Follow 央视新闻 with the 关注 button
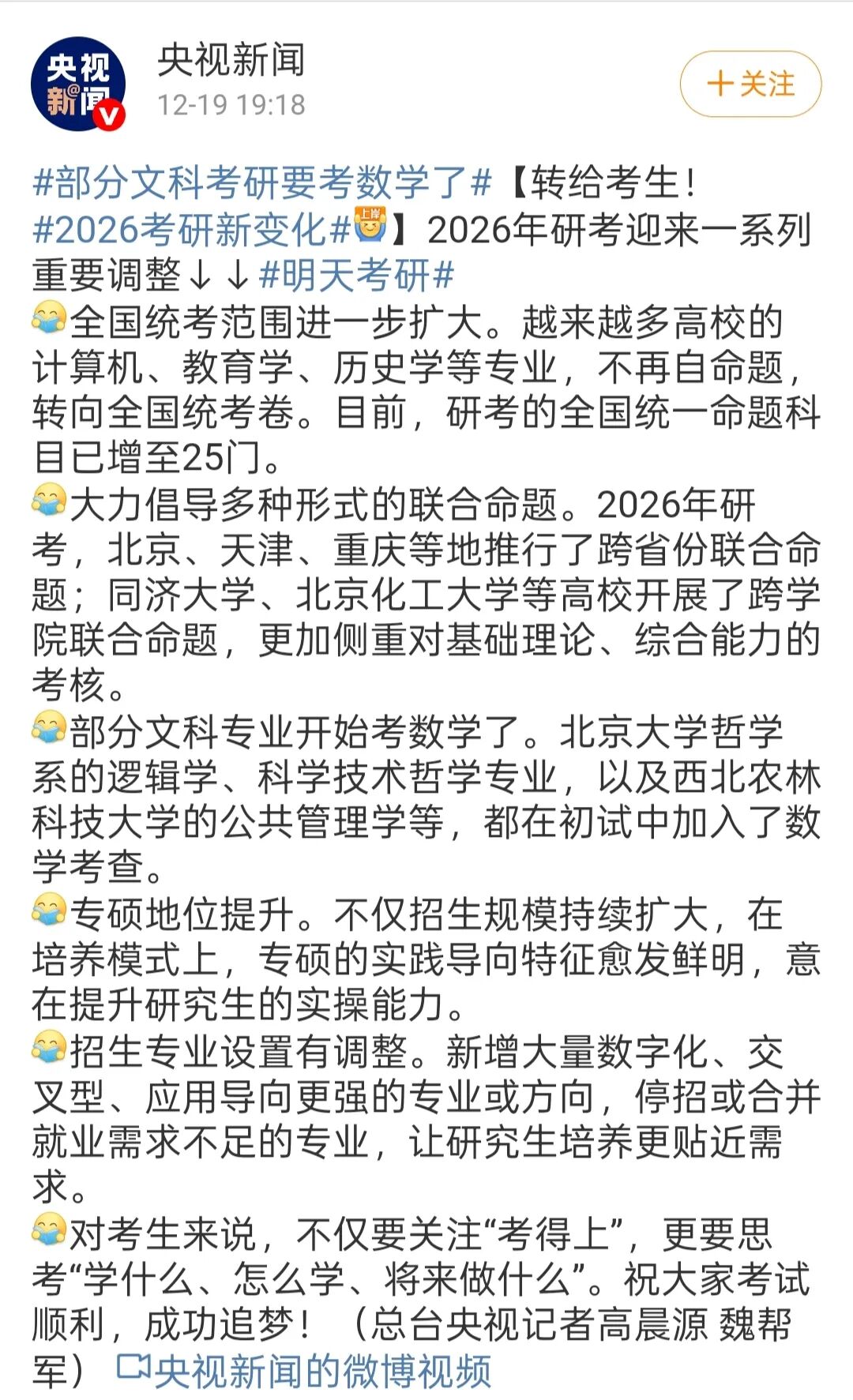Screen dimensions: 853x1400 750,84
